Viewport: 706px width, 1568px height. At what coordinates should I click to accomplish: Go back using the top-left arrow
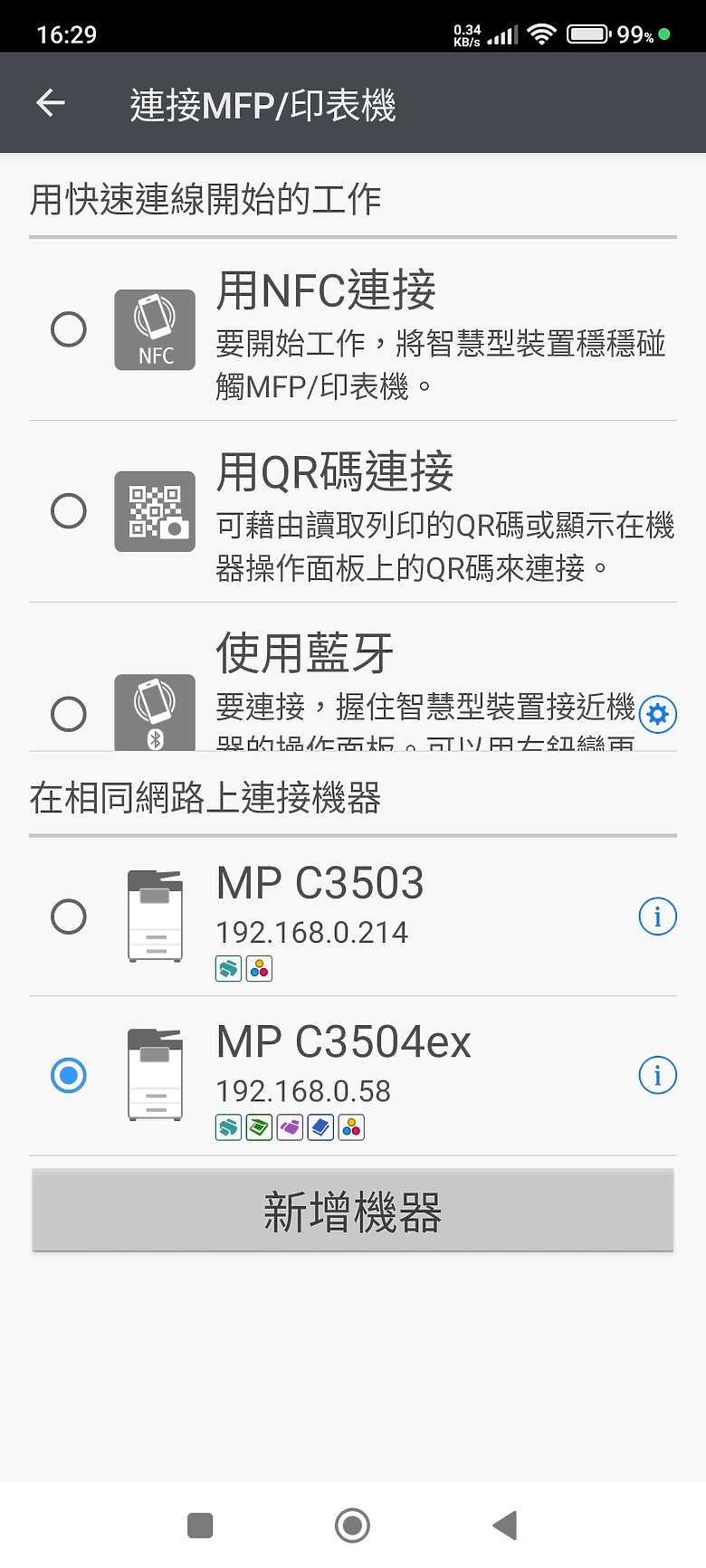[x=51, y=103]
